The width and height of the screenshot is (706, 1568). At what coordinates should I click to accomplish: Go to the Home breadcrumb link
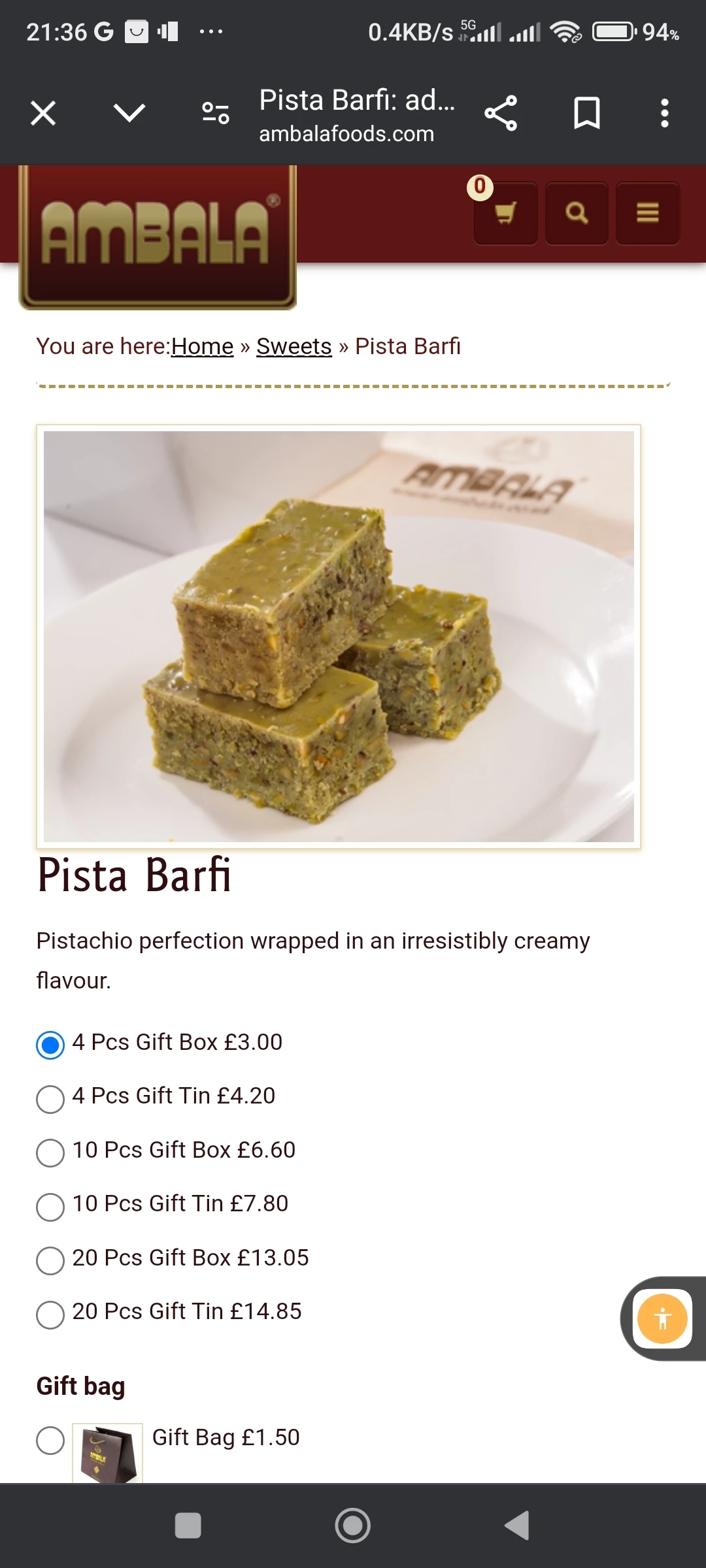(202, 346)
